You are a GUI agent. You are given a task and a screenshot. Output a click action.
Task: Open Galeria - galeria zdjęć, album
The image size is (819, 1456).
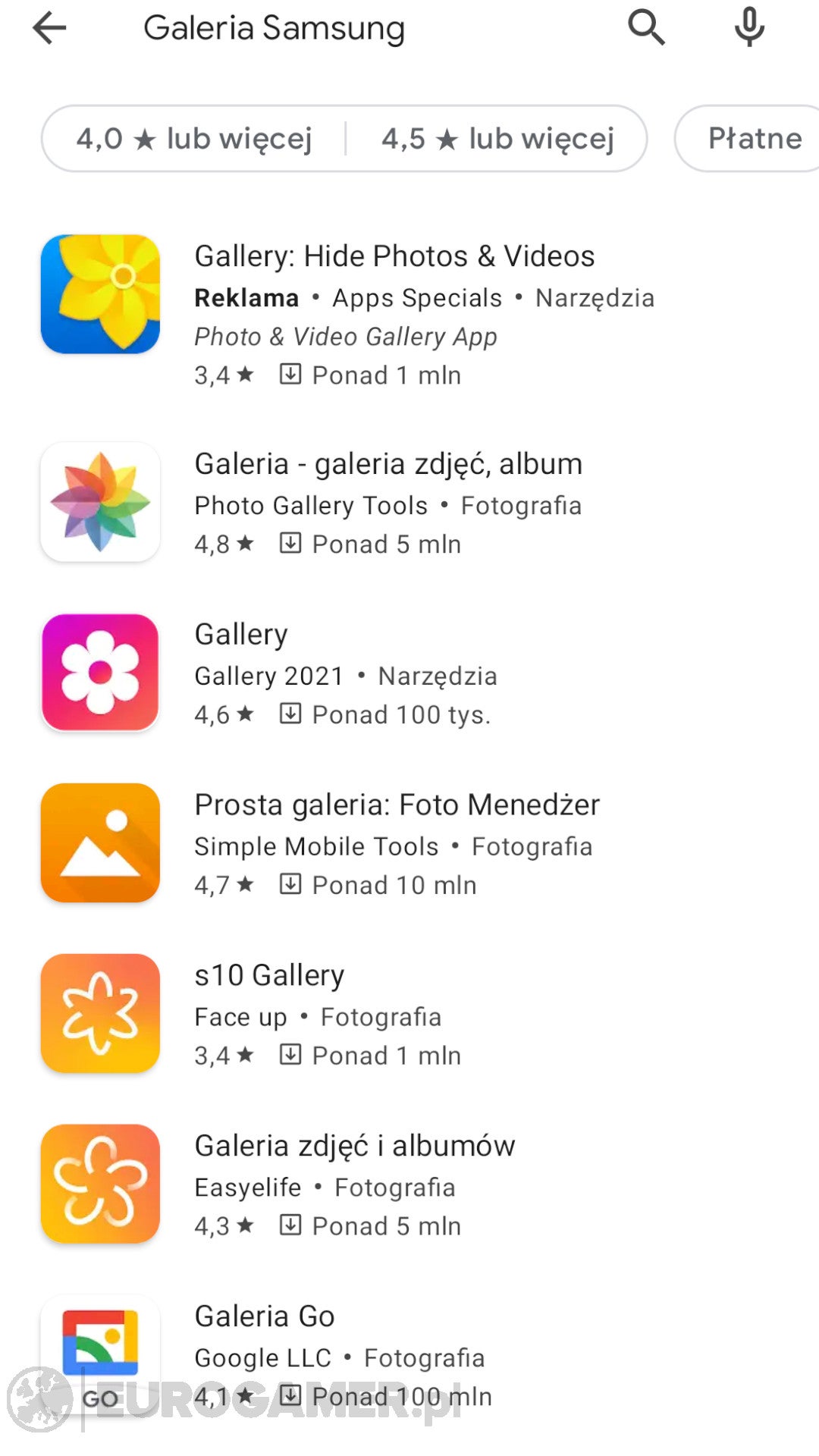pyautogui.click(x=409, y=502)
